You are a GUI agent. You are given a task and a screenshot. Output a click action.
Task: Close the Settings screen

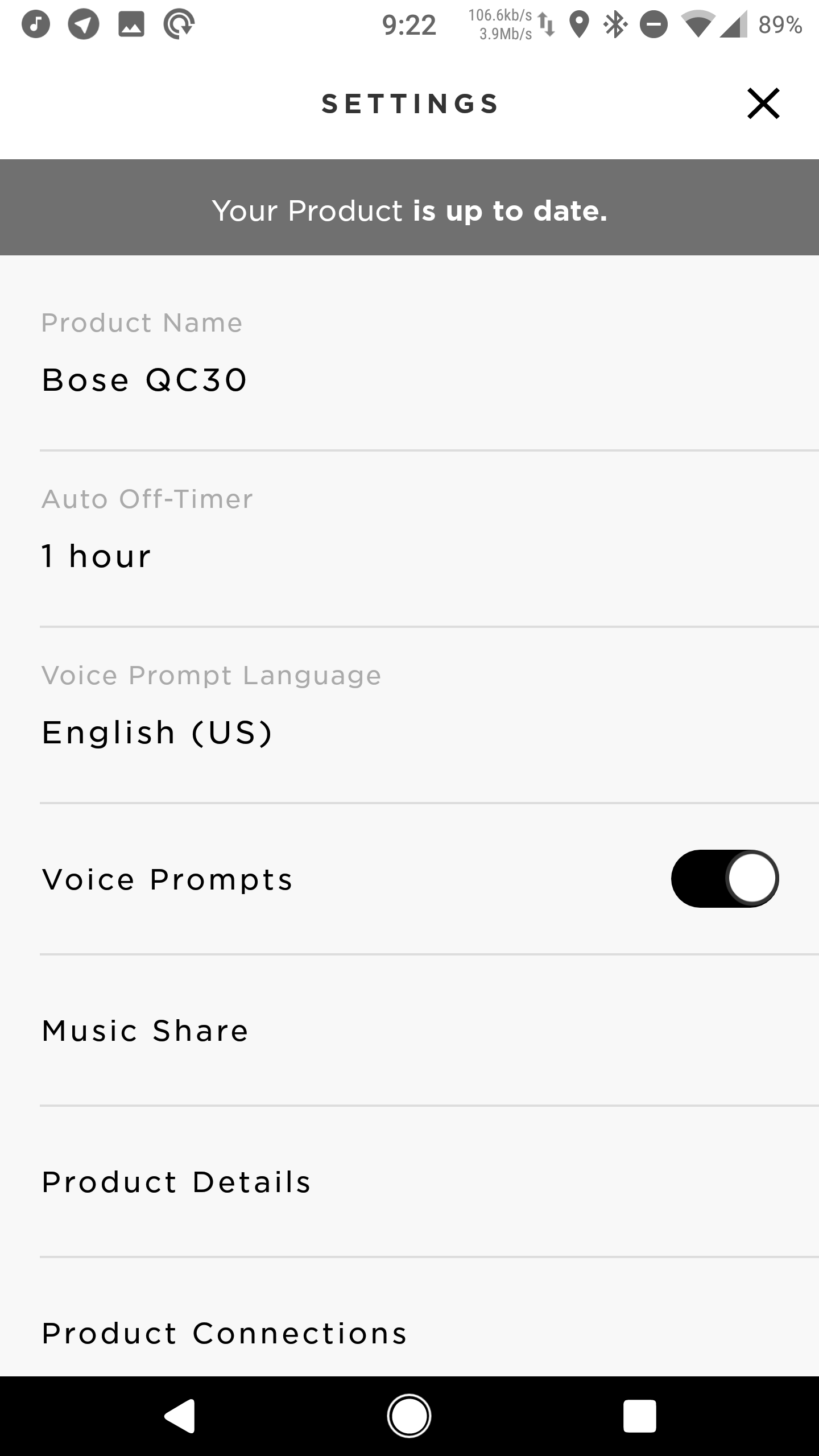763,104
